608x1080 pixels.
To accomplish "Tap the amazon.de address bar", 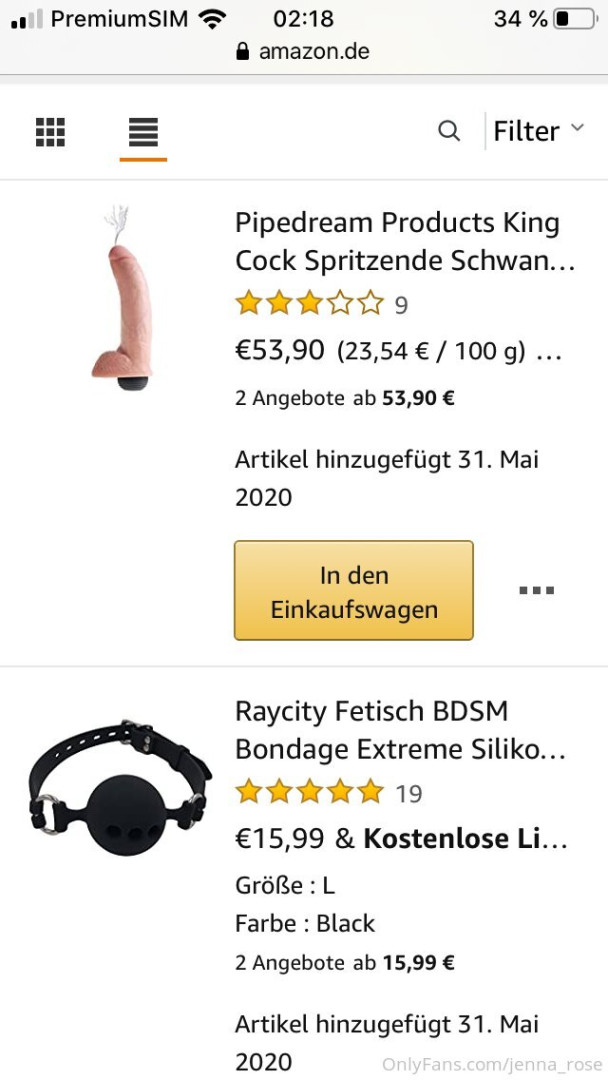I will pos(304,51).
